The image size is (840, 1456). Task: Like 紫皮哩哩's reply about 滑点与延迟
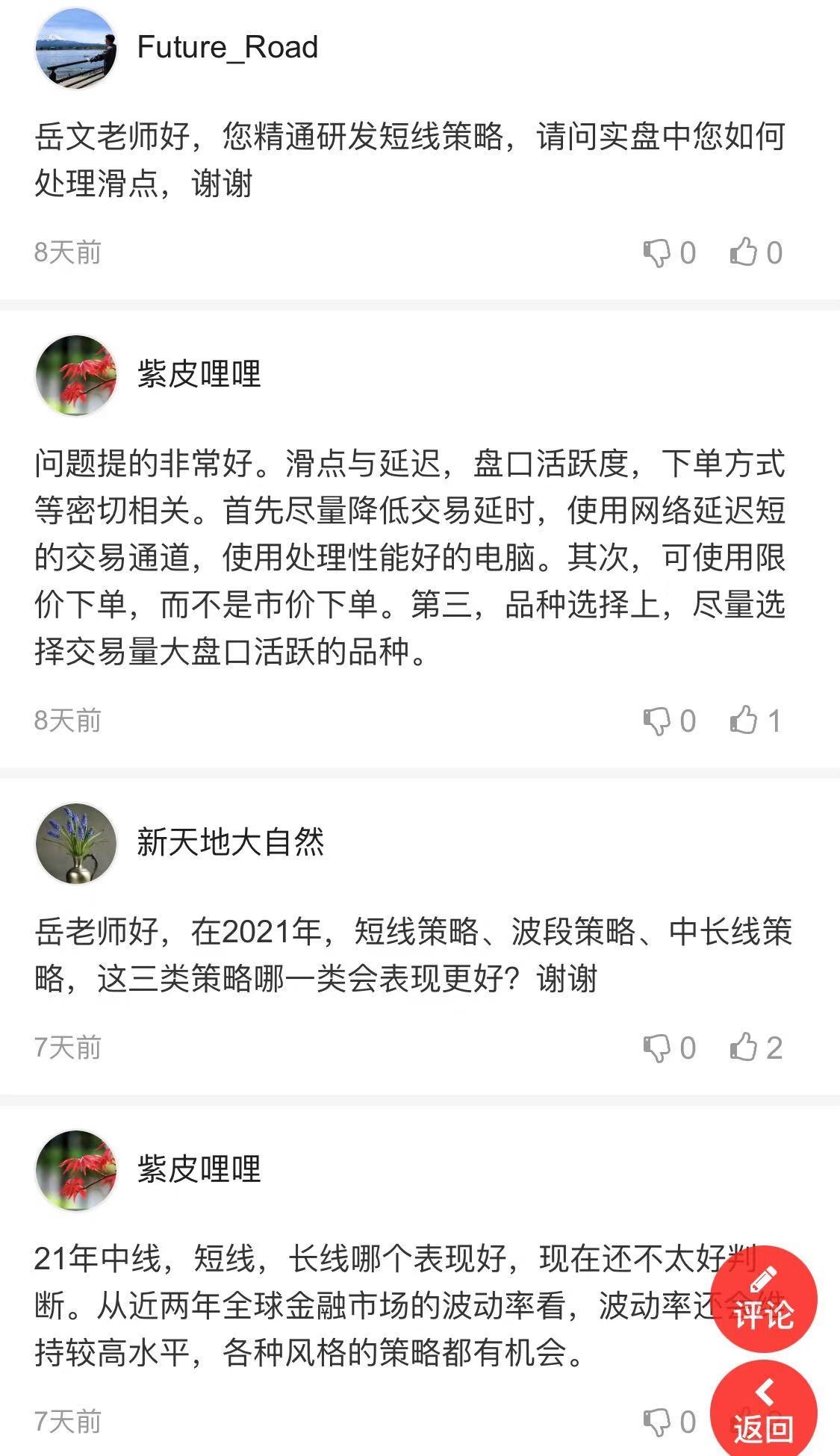tap(744, 721)
